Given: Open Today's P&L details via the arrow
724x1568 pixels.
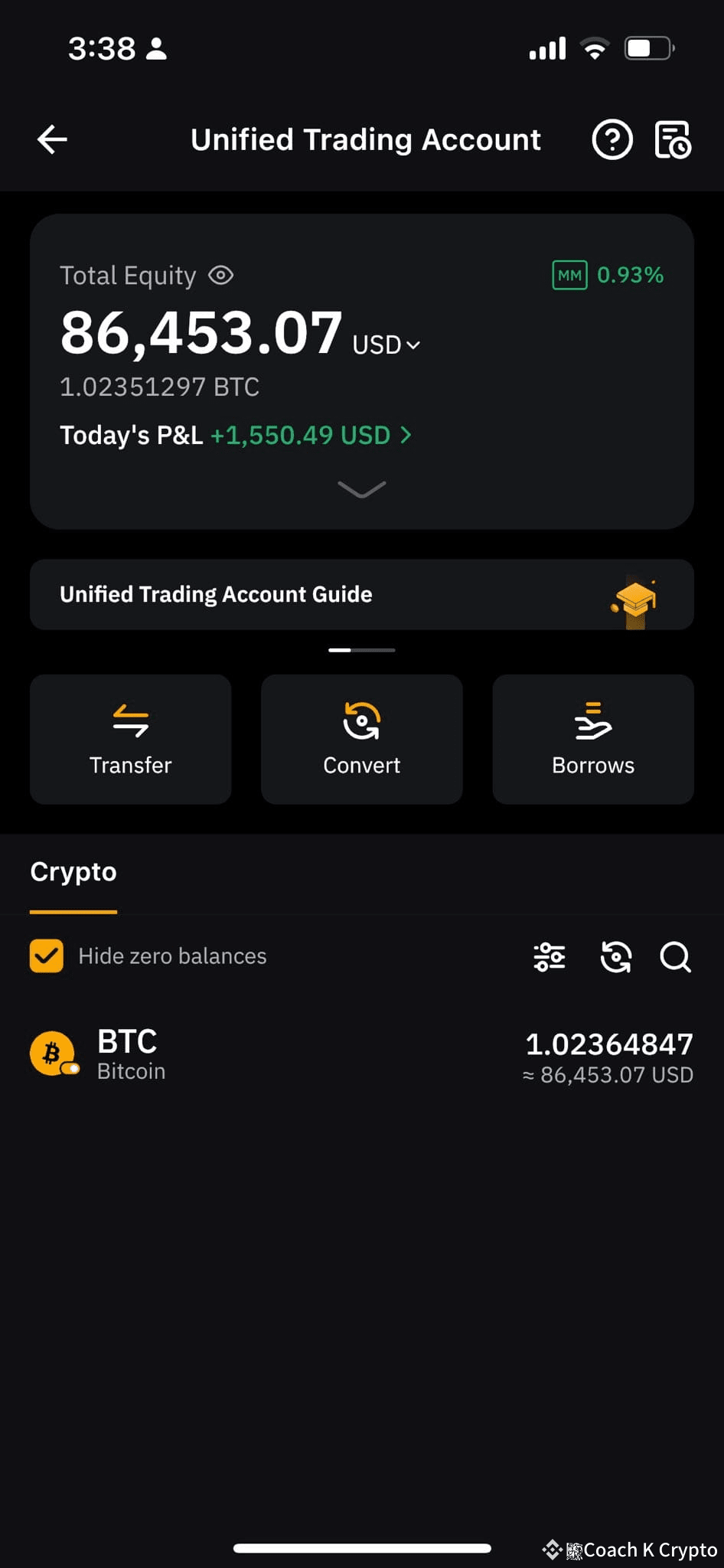Looking at the screenshot, I should 406,435.
